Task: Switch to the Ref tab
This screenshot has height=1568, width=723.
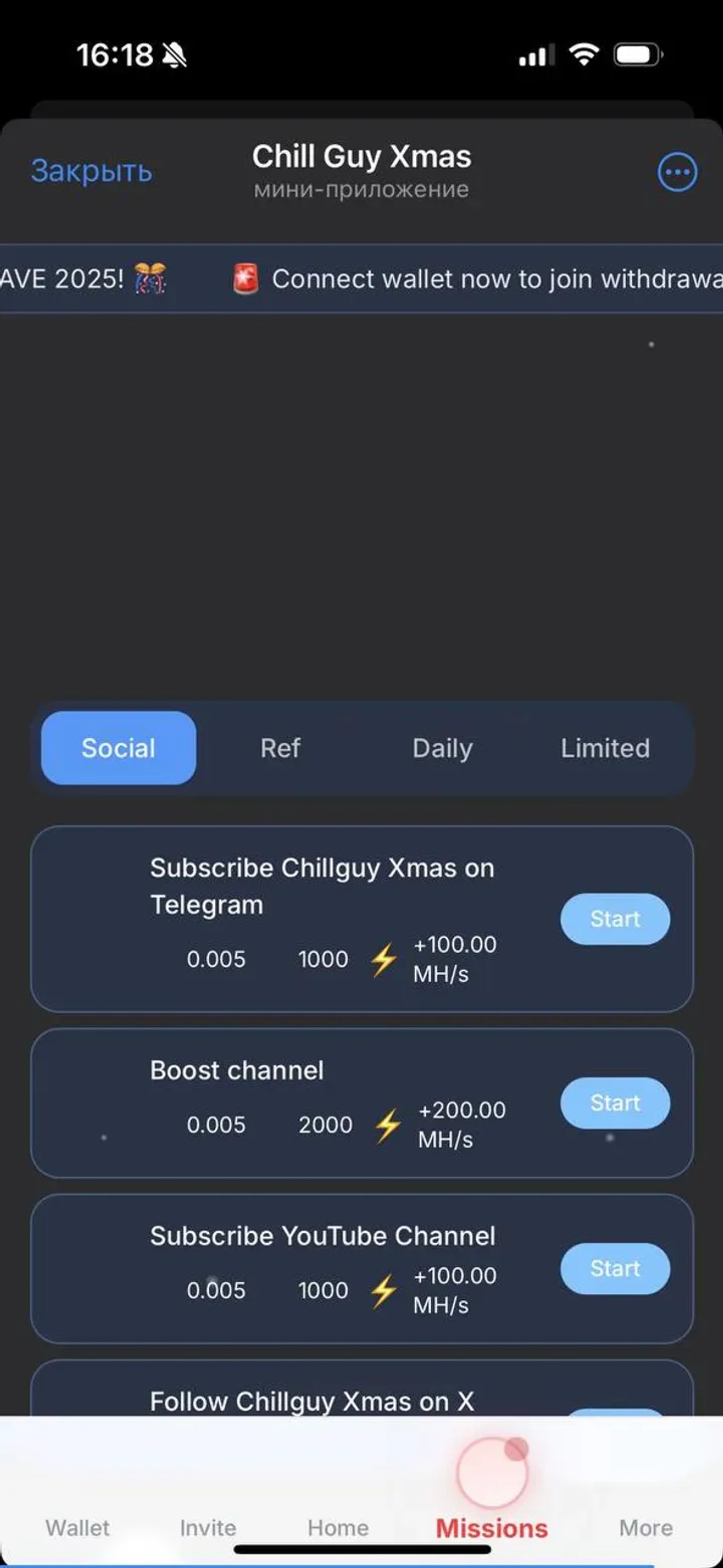Action: [x=280, y=748]
